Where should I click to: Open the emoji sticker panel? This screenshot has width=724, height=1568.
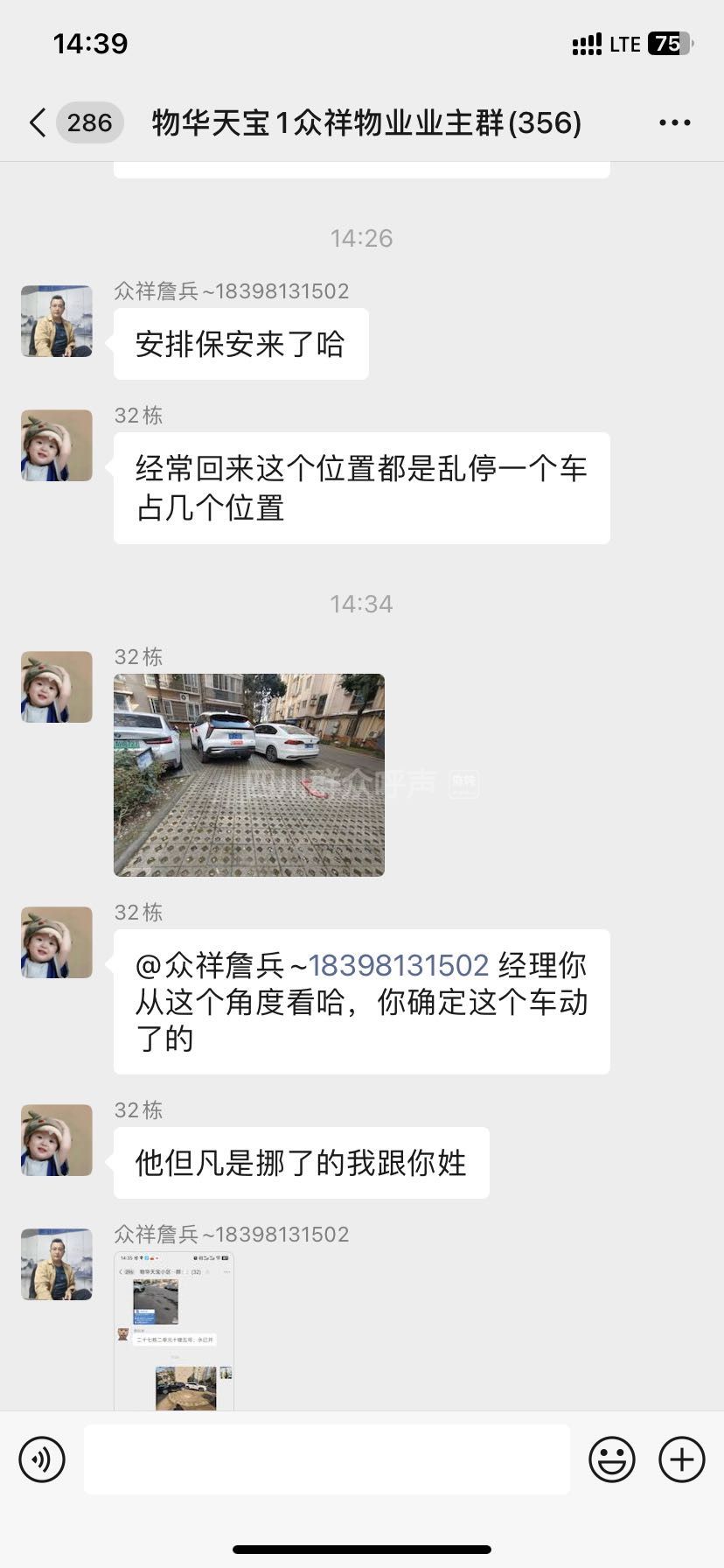click(x=612, y=1459)
